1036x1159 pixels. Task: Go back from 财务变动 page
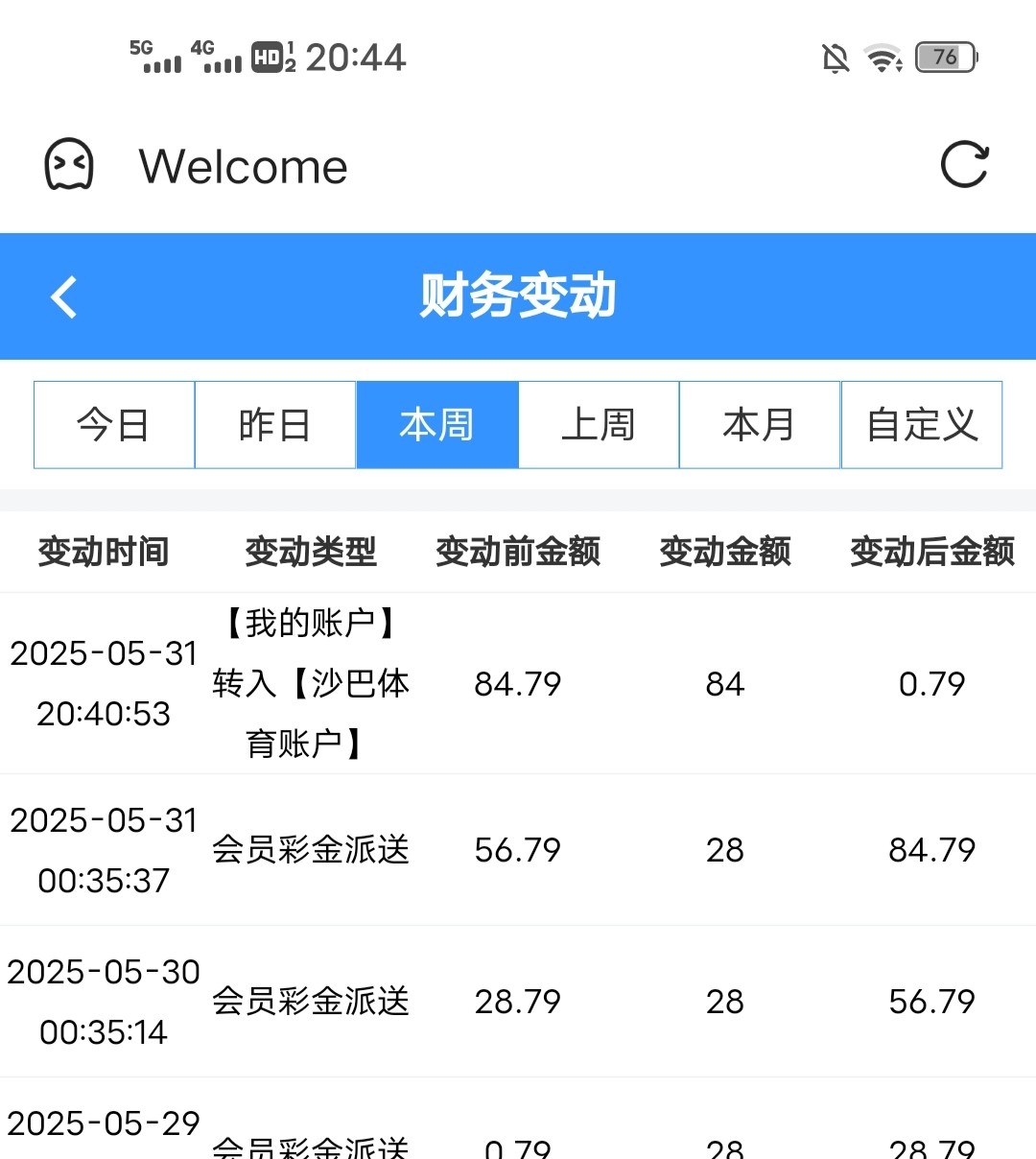[x=63, y=296]
